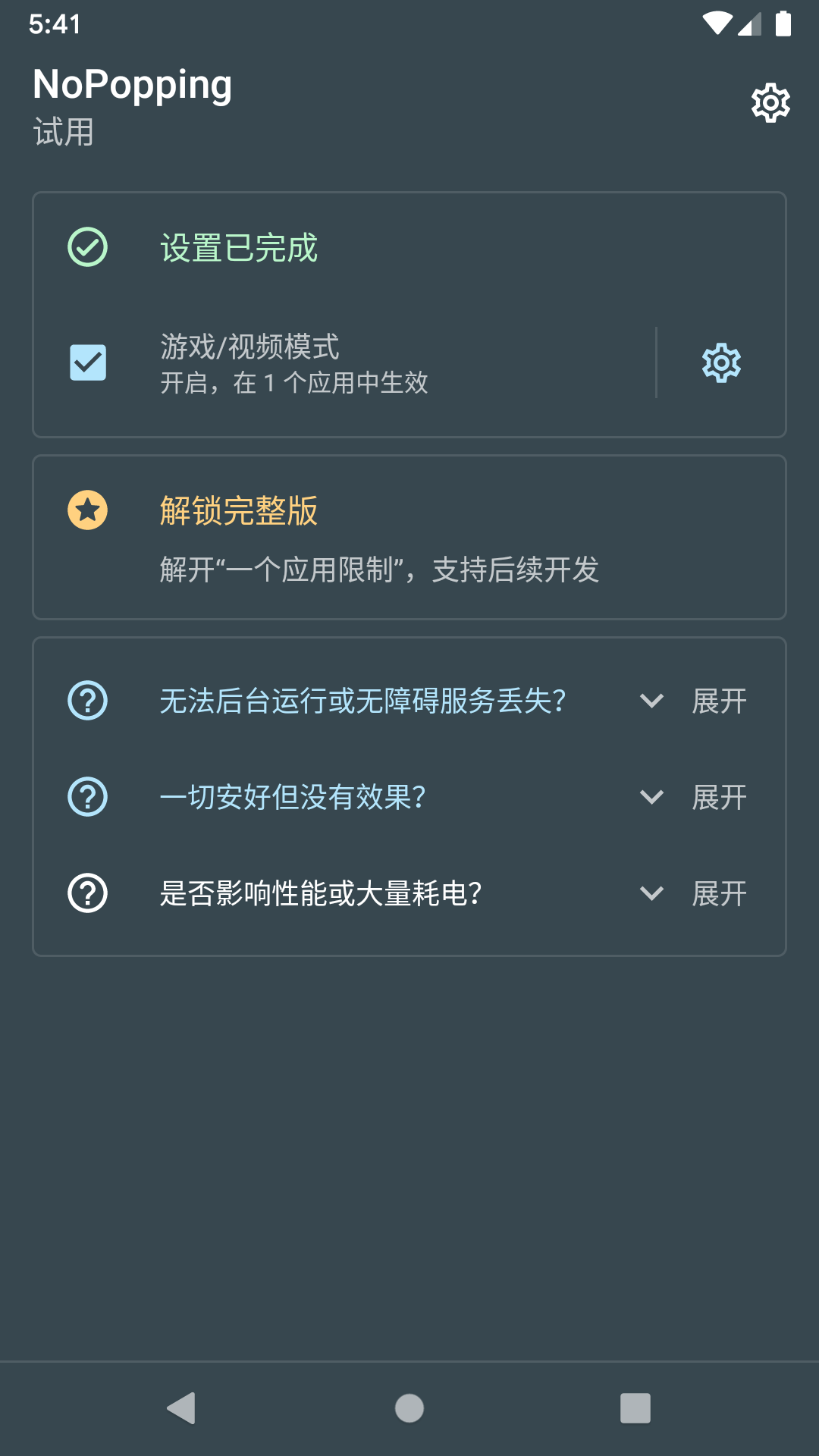This screenshot has height=1456, width=819.
Task: Uncheck the 游戏/视频模式 checkbox
Action: (88, 362)
